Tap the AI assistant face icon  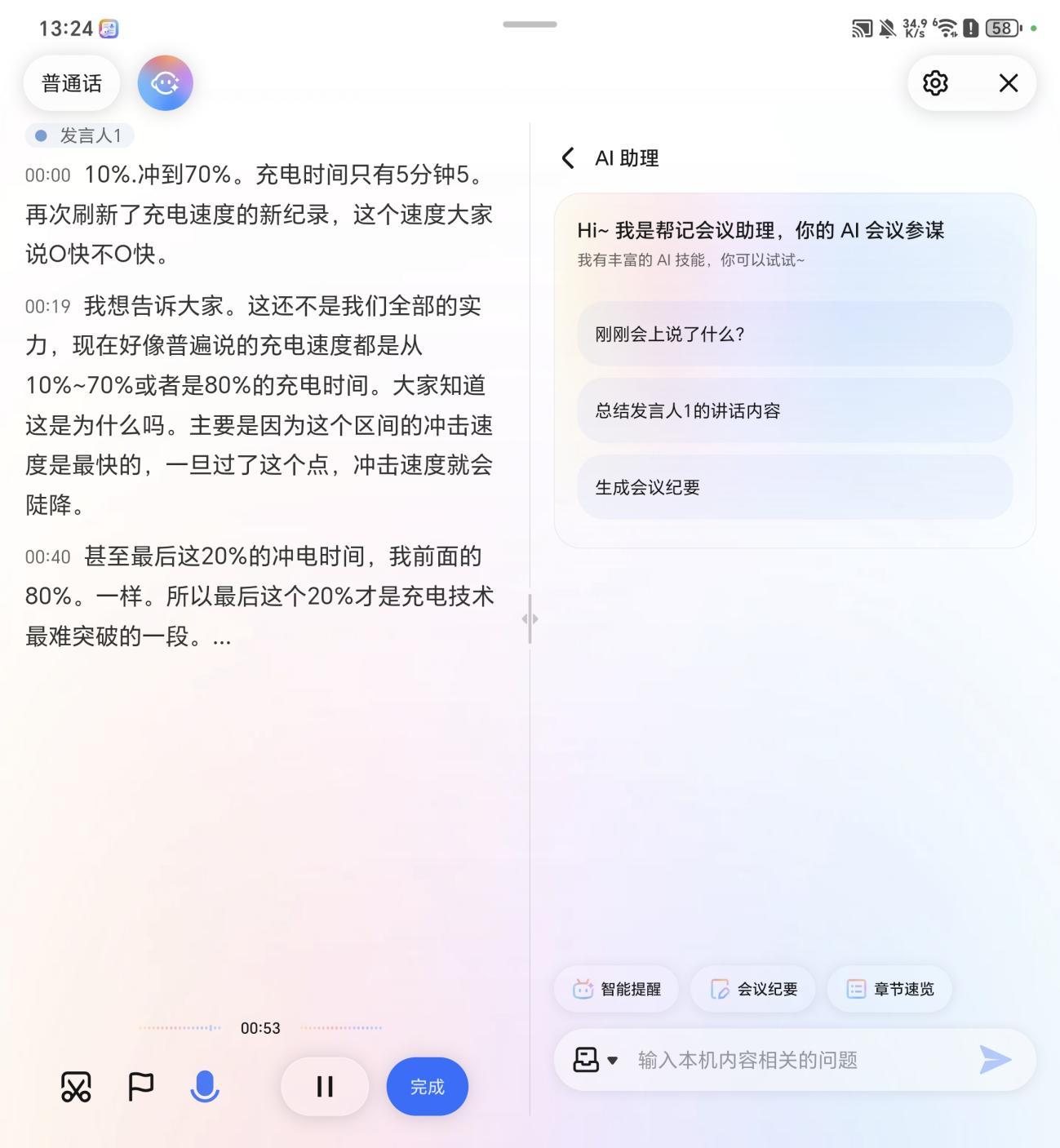pyautogui.click(x=165, y=83)
